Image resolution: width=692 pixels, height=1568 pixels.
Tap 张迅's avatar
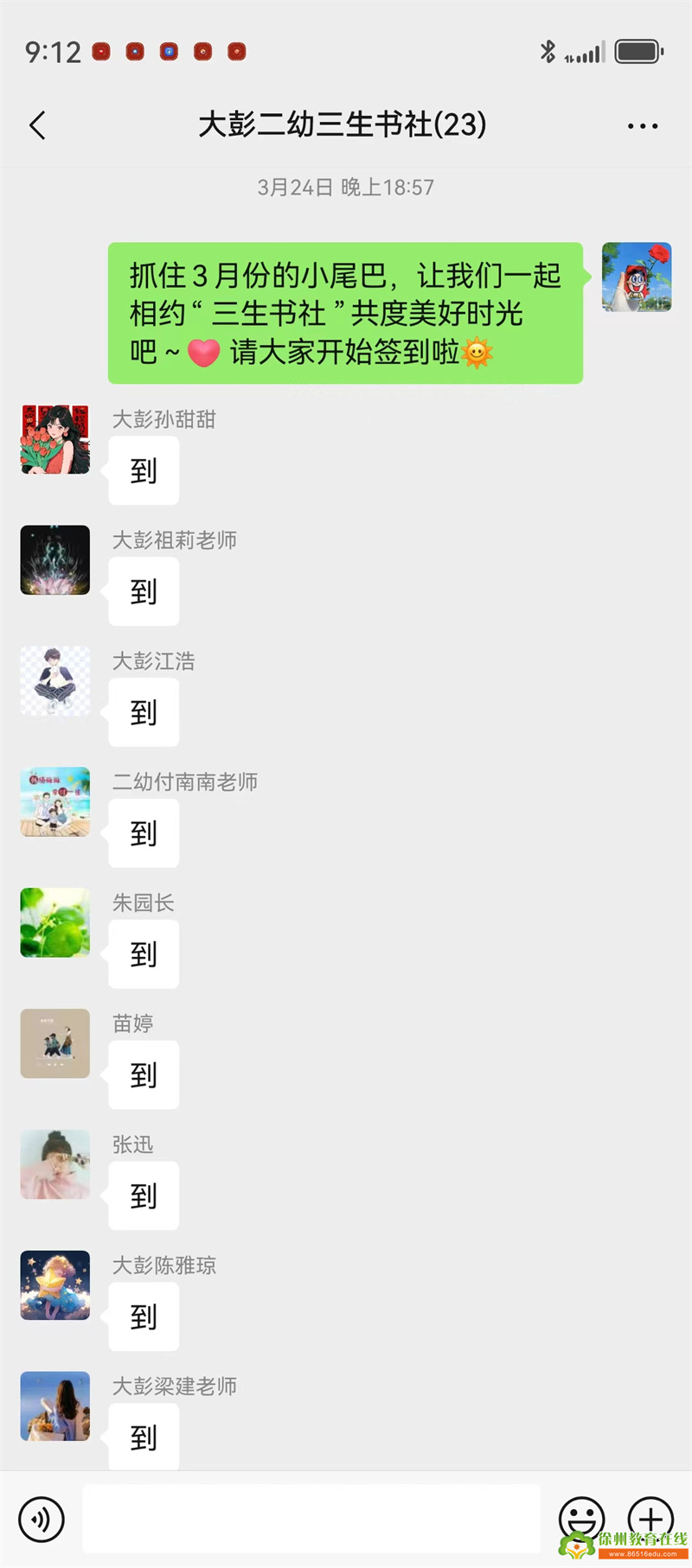[55, 1164]
